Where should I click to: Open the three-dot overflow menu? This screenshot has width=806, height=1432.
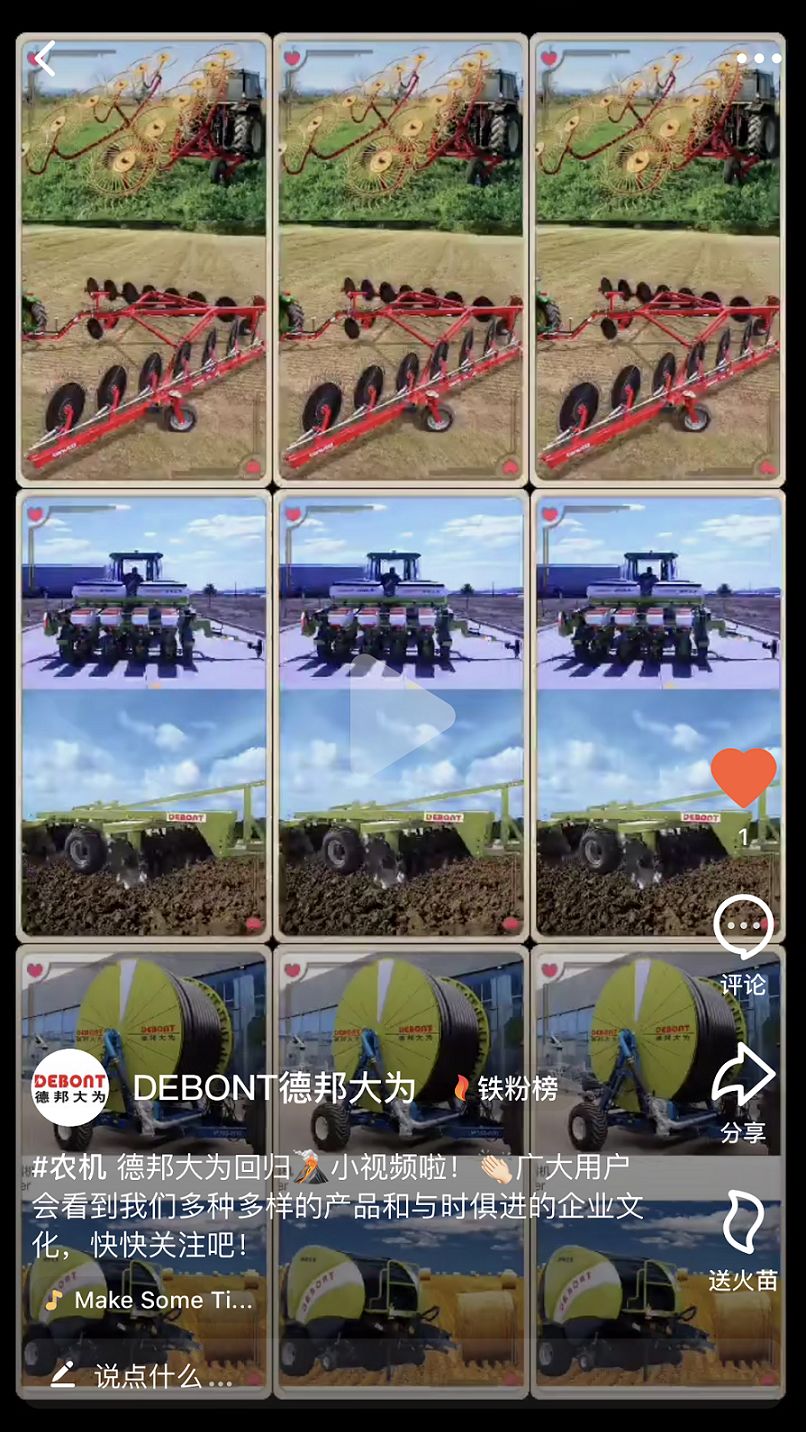[x=758, y=58]
